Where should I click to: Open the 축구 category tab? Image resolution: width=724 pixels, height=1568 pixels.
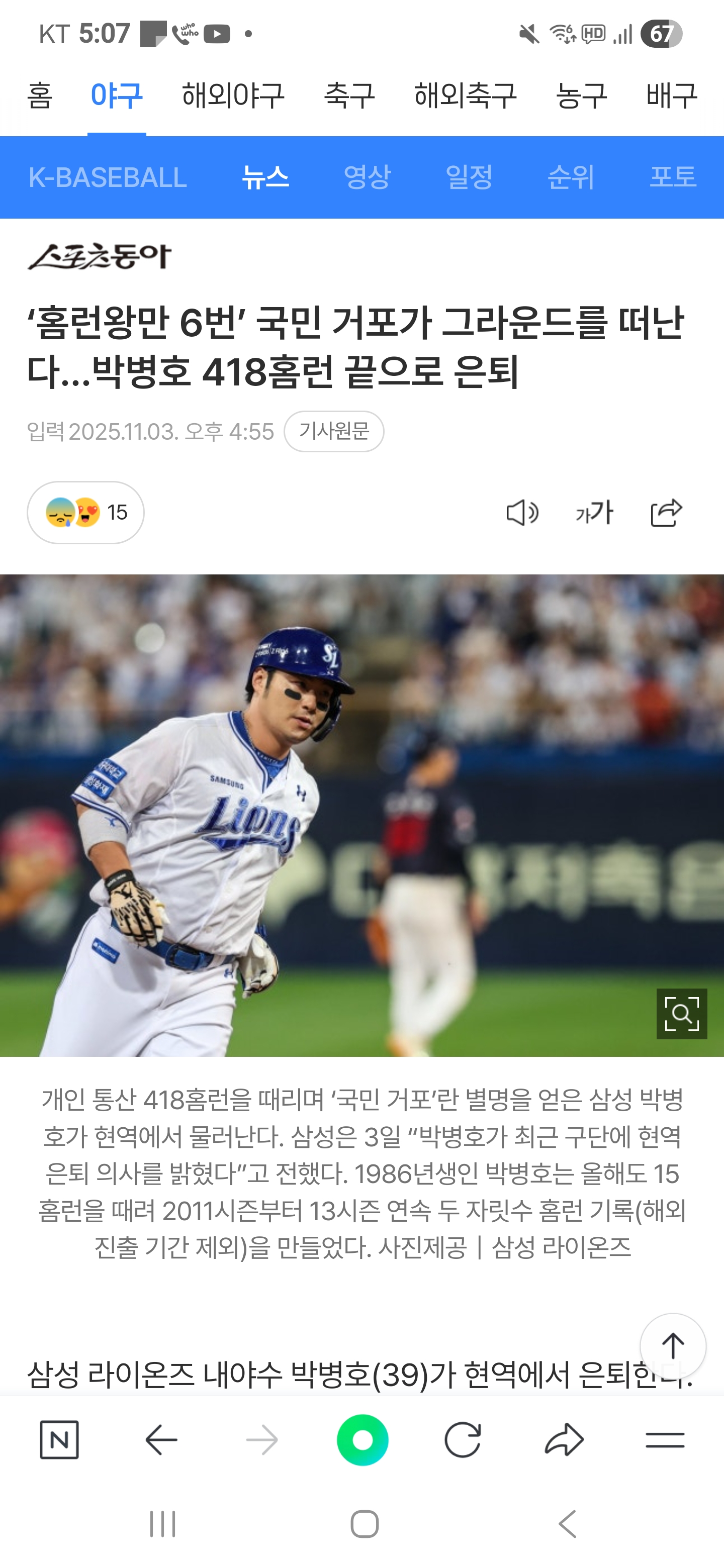coord(349,95)
